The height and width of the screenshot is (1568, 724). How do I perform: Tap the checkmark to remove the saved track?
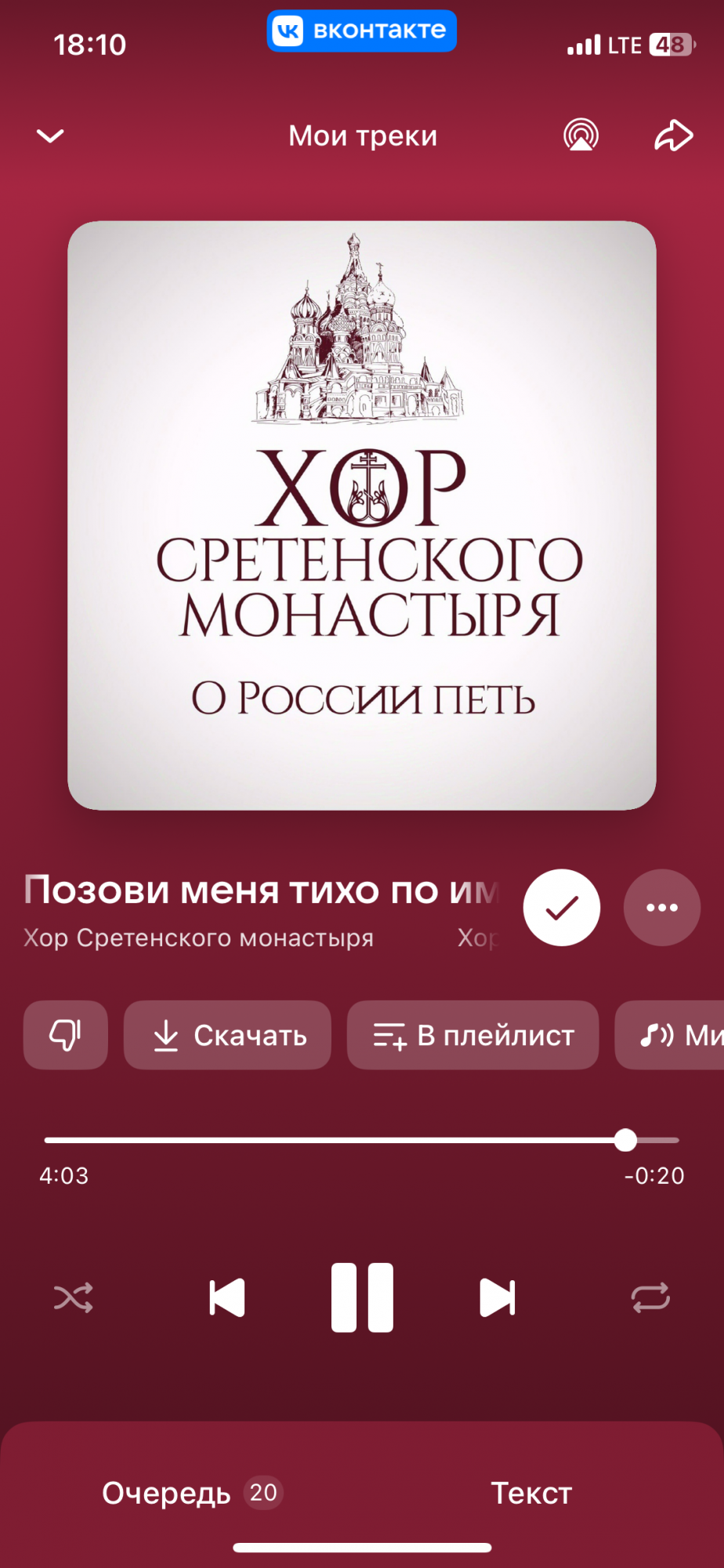(x=562, y=908)
